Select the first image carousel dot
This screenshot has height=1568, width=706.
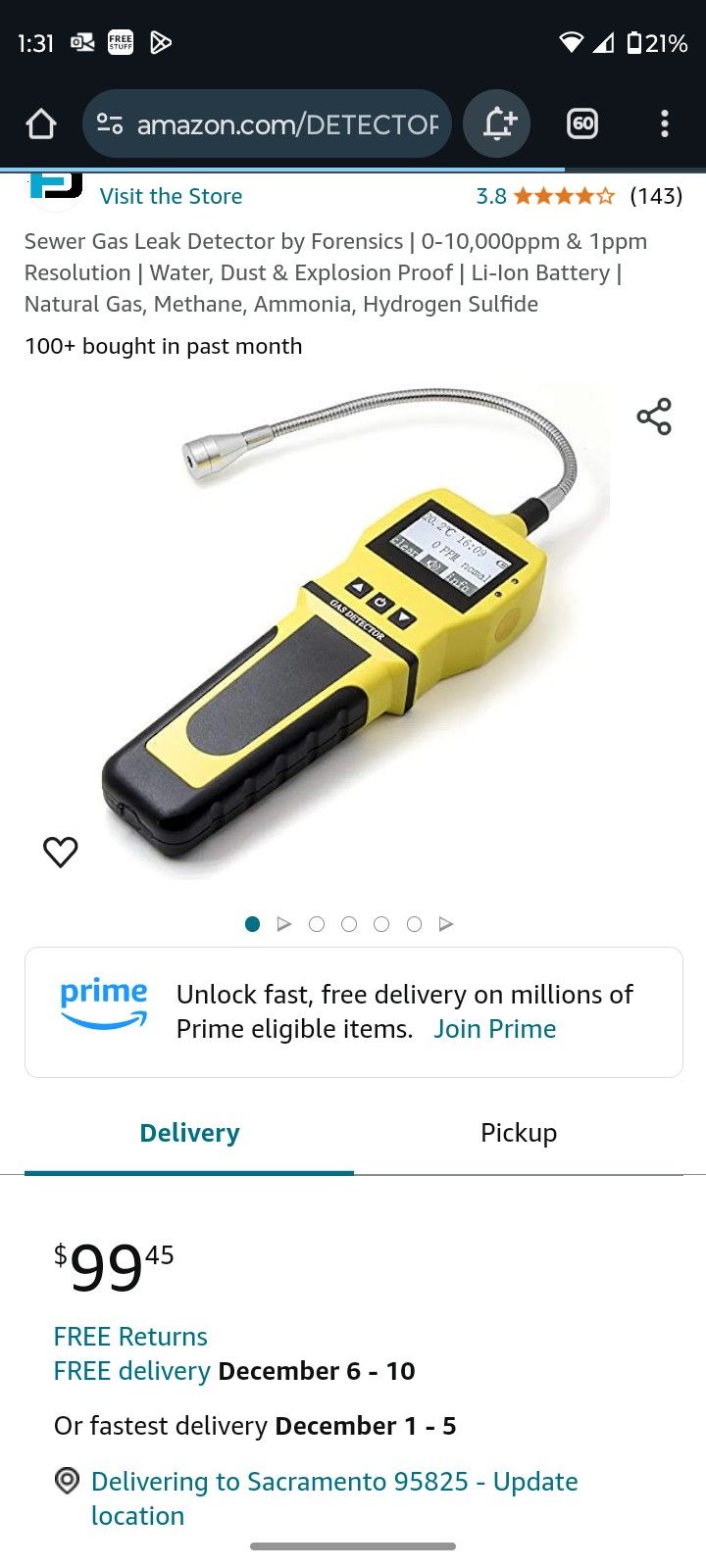point(252,923)
